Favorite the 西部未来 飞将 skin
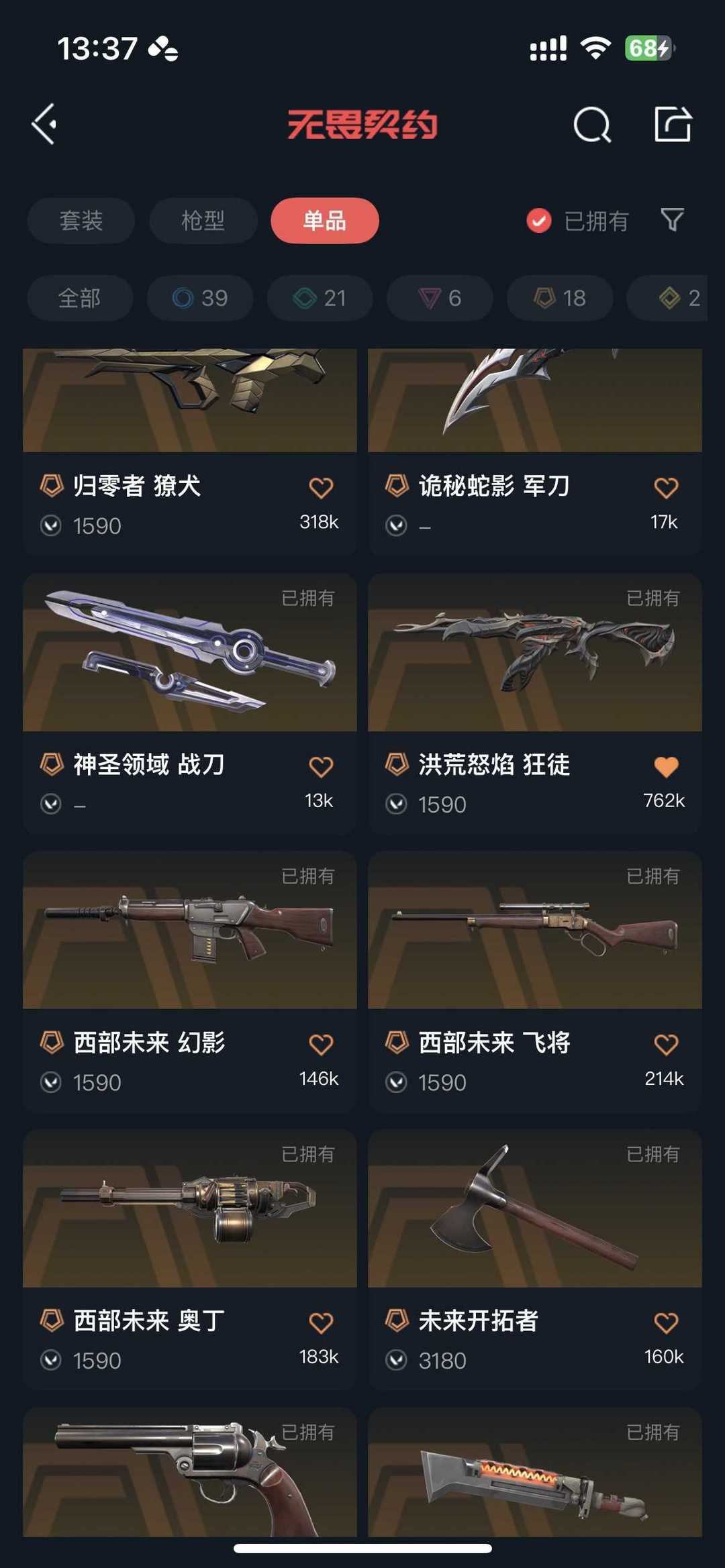The height and width of the screenshot is (1568, 725). tap(666, 1045)
